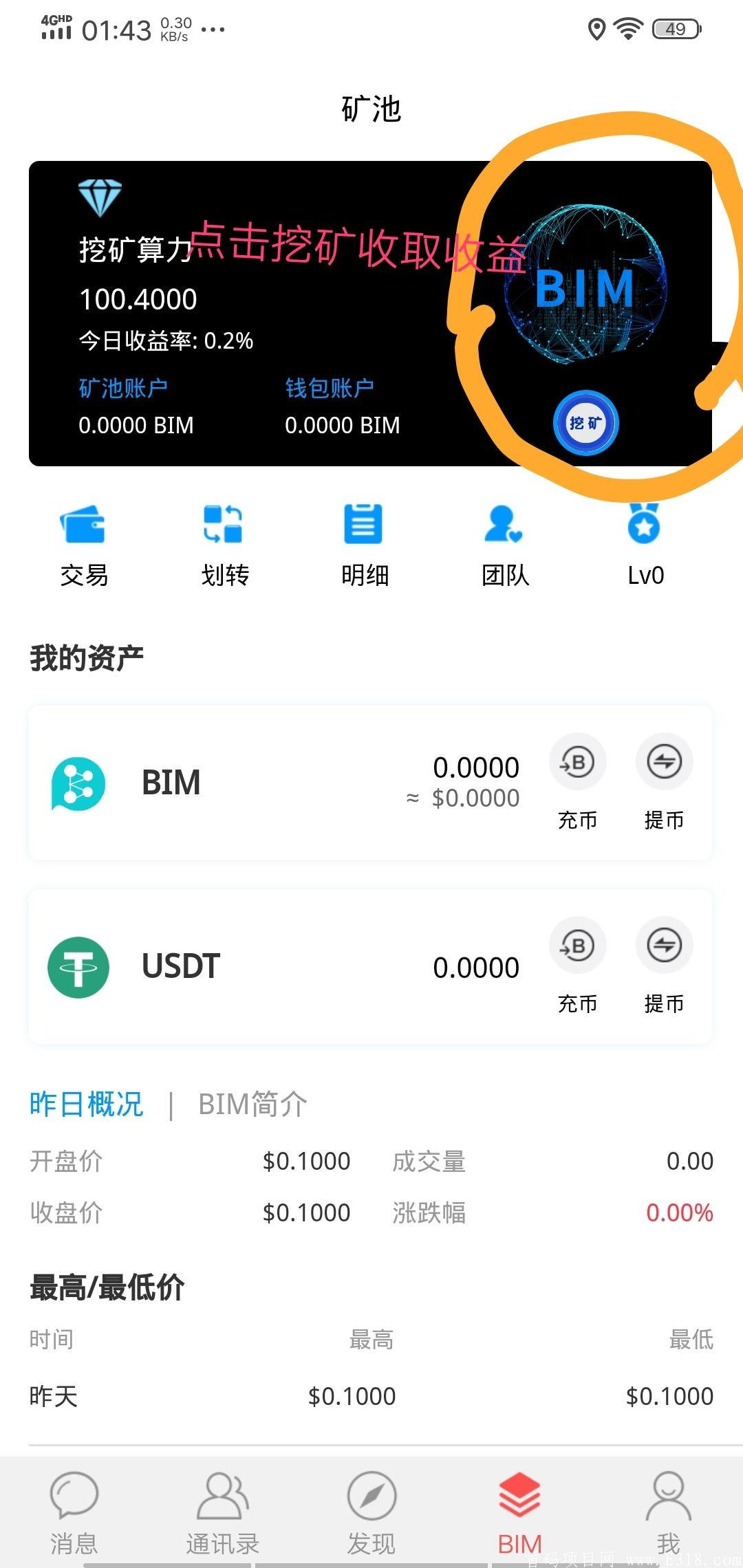
Task: Tap the 挖矿 mining button to collect earnings
Action: pyautogui.click(x=585, y=424)
